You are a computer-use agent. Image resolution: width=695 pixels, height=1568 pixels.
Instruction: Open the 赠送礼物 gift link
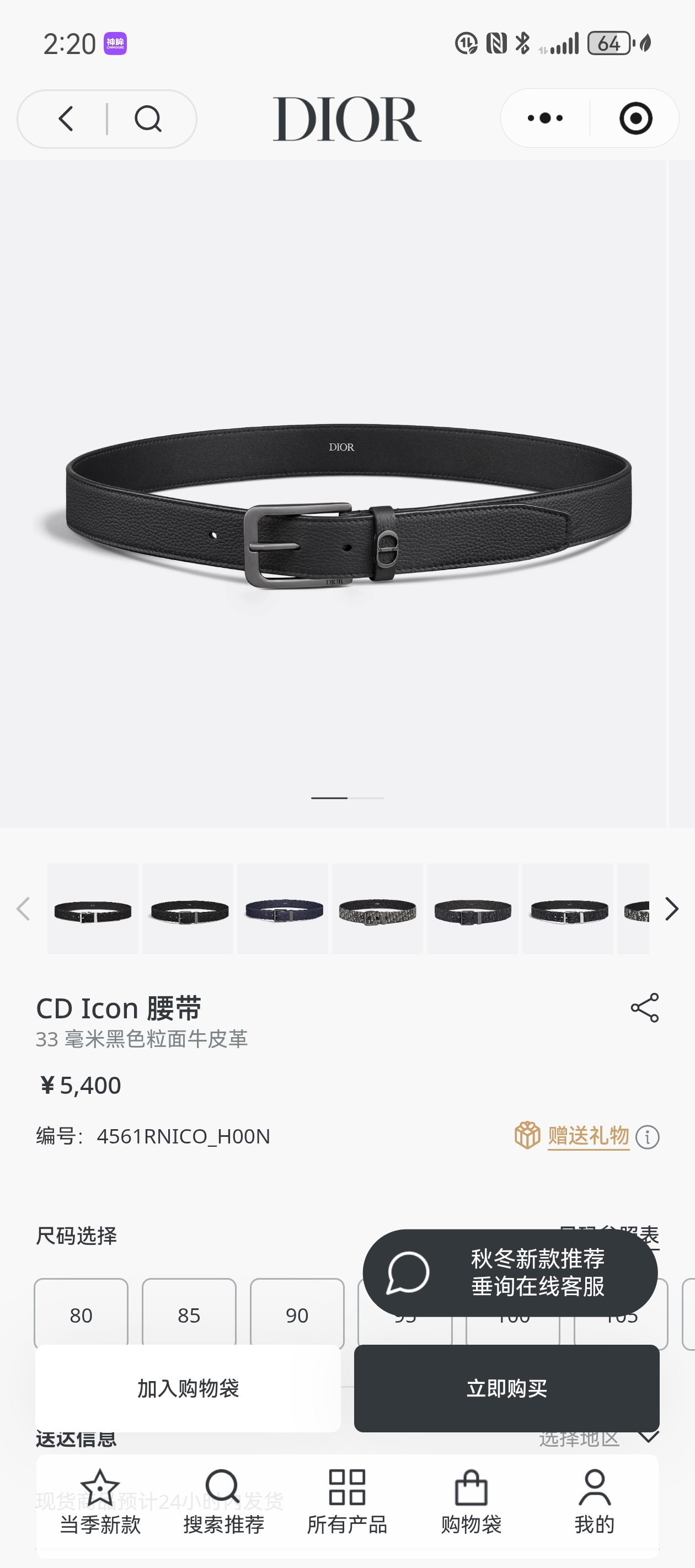tap(588, 1136)
